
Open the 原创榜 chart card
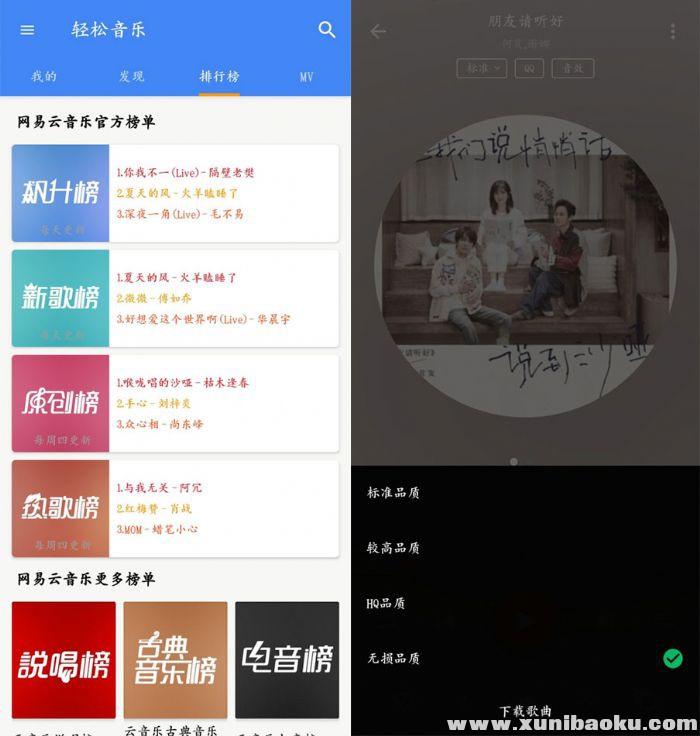(x=175, y=403)
